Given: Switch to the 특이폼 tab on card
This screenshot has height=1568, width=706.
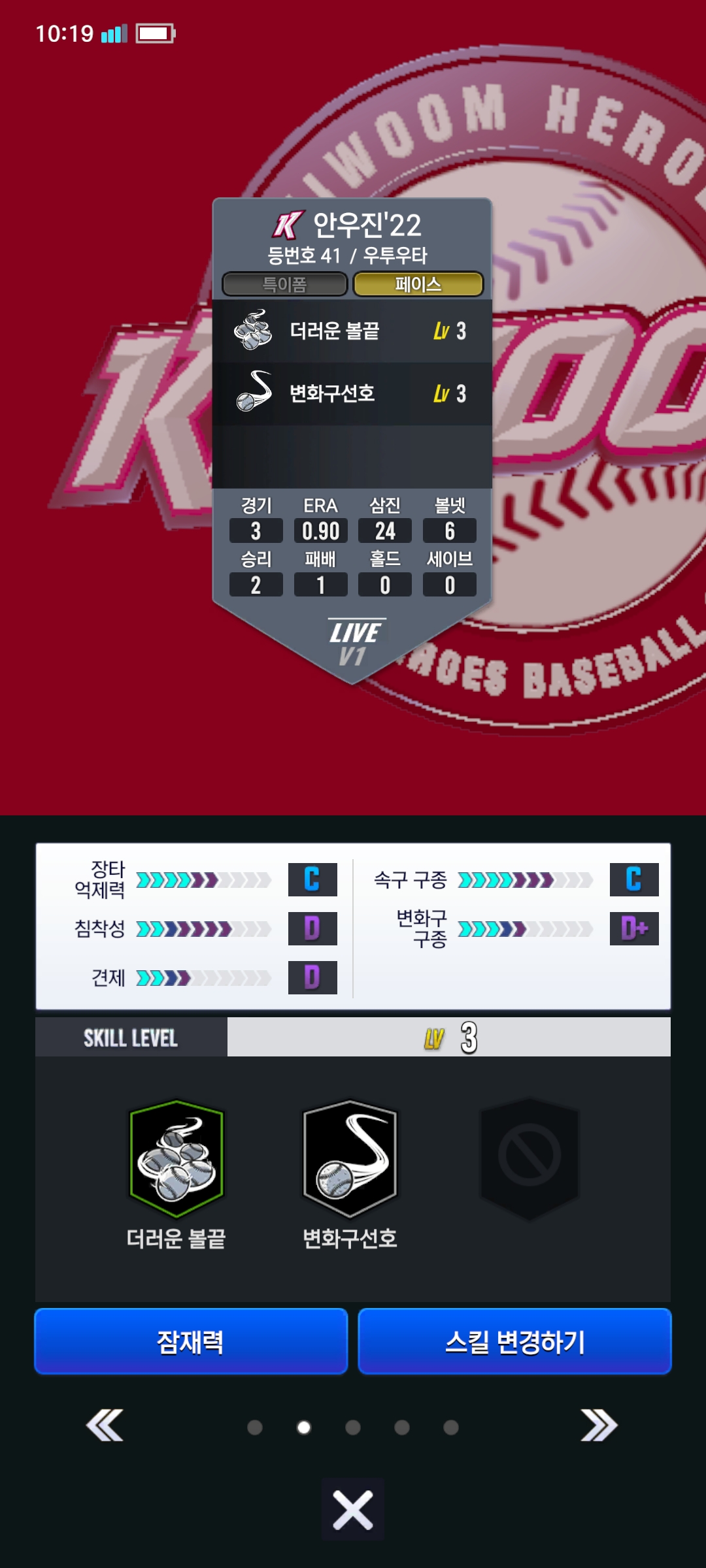Looking at the screenshot, I should pyautogui.click(x=284, y=284).
